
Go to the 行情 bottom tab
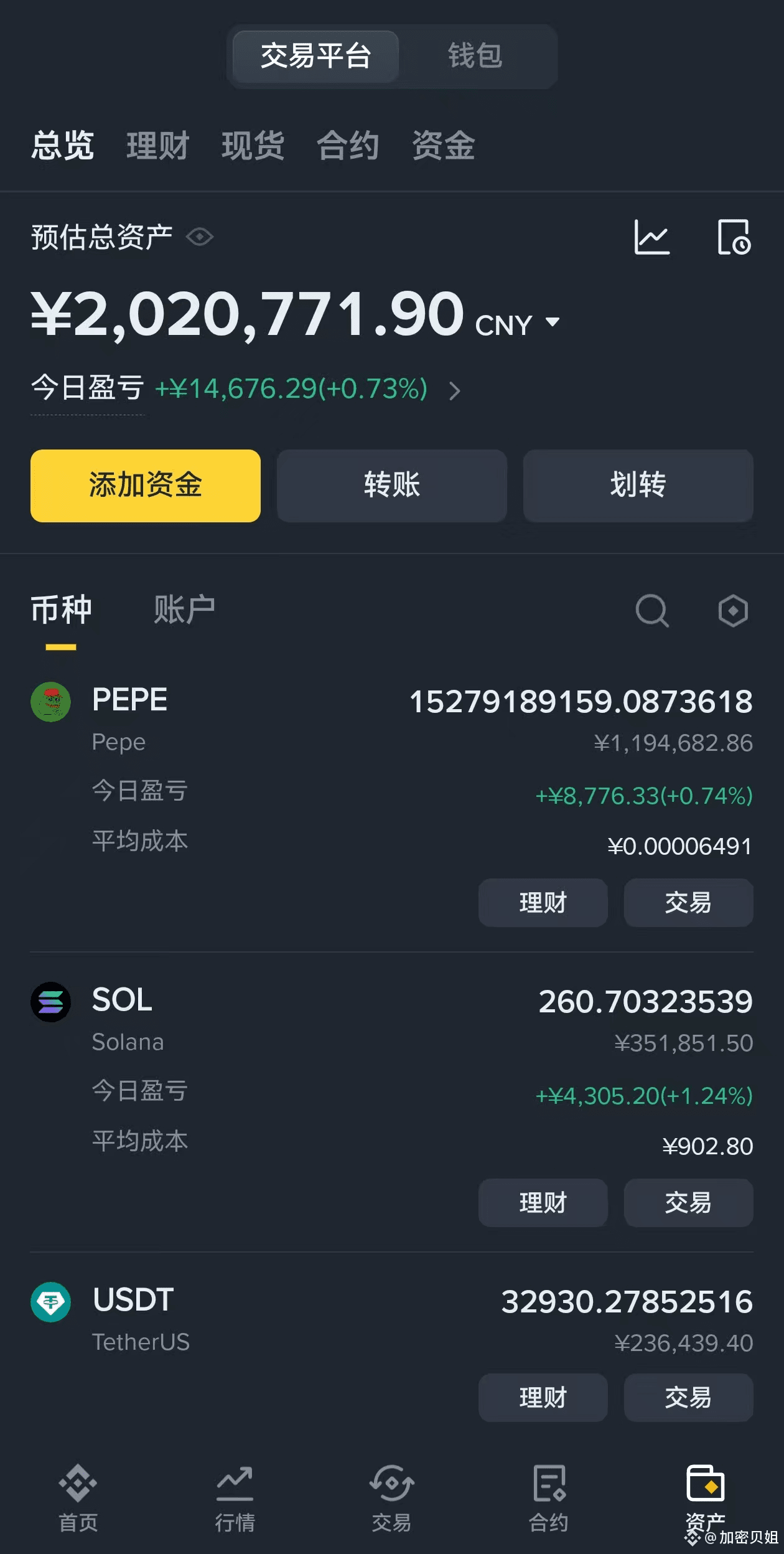pyautogui.click(x=235, y=1498)
